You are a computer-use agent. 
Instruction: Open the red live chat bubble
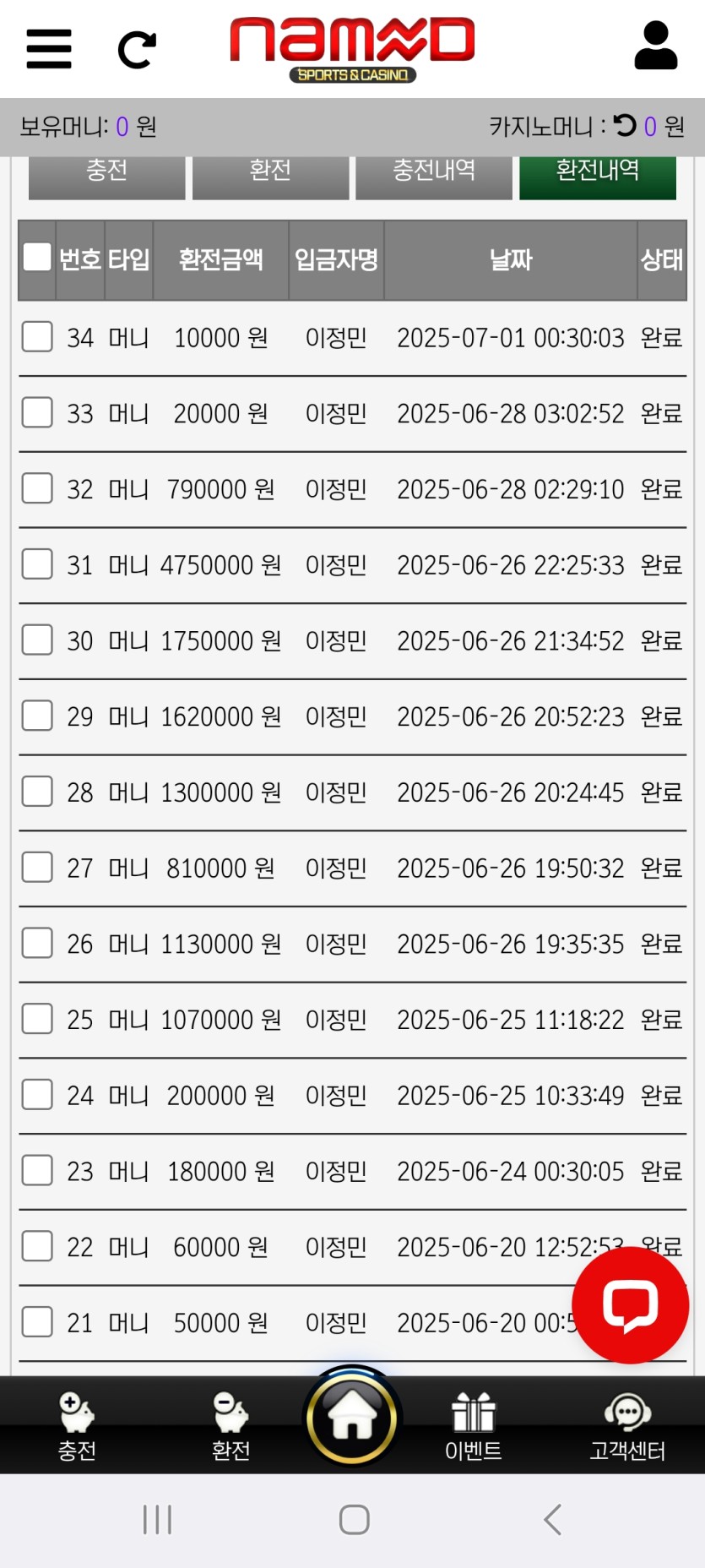pyautogui.click(x=630, y=1304)
